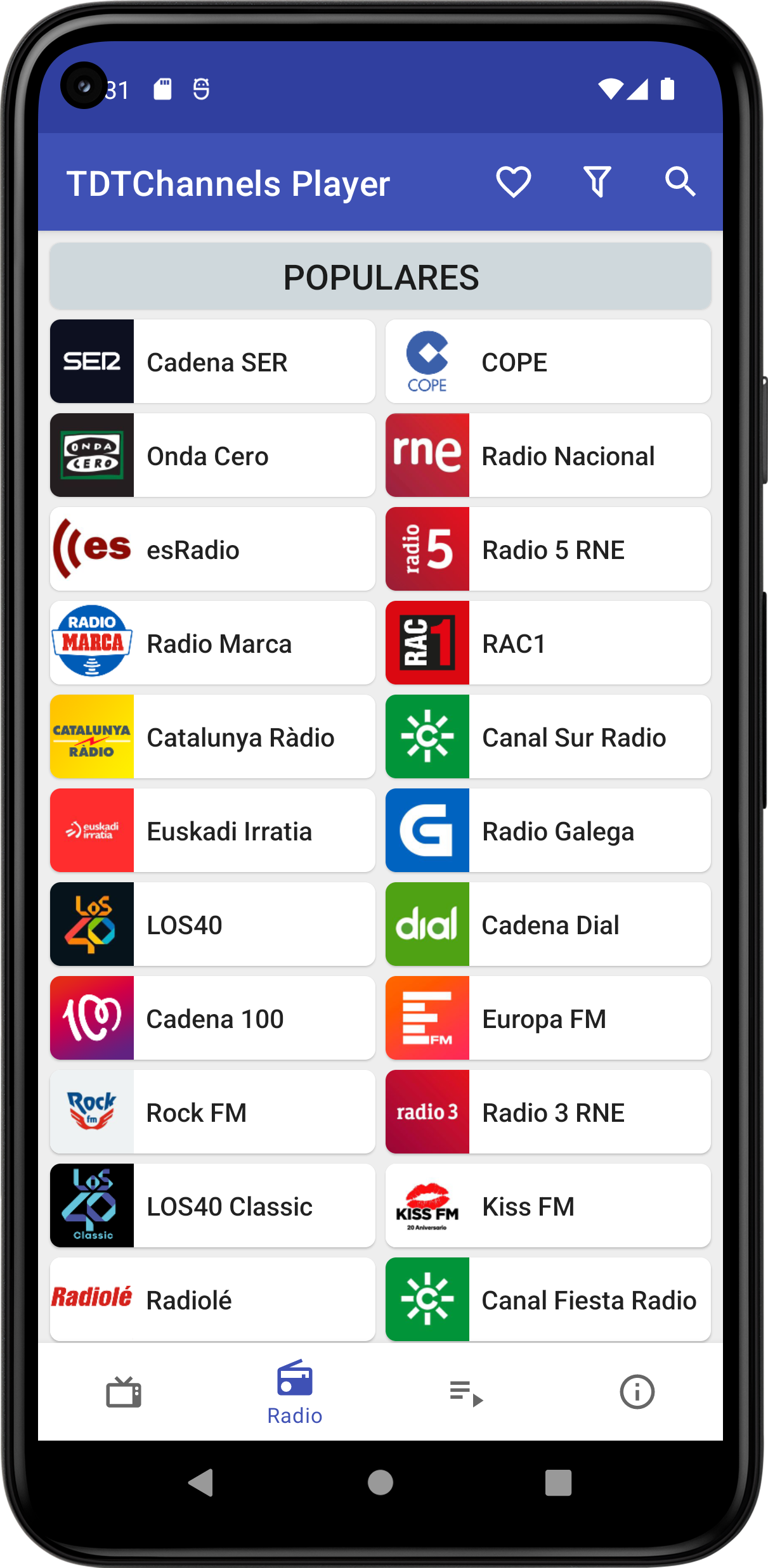The image size is (768, 1568).
Task: Open the search icon
Action: (x=680, y=182)
